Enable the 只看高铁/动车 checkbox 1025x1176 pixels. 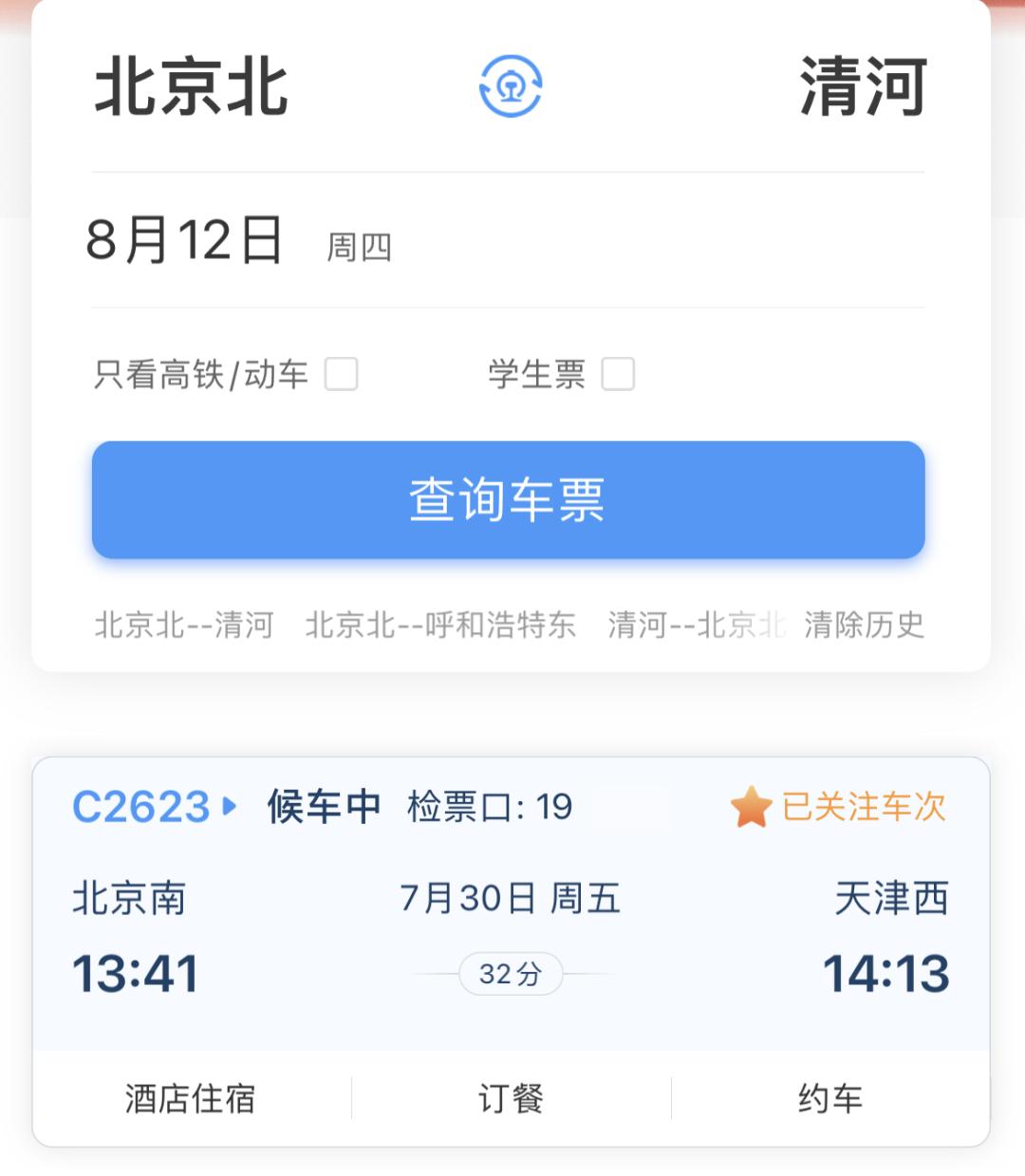tap(344, 376)
